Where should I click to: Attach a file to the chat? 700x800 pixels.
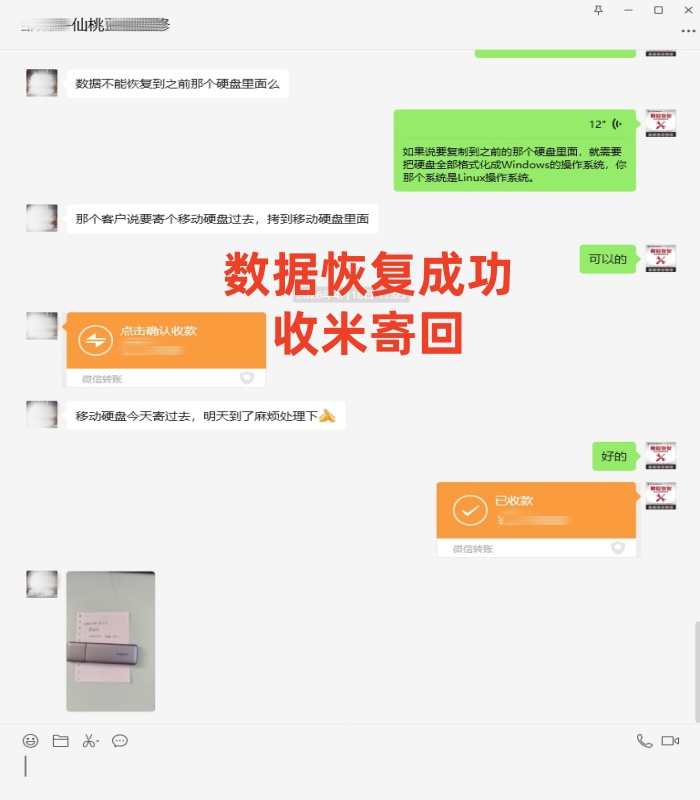60,741
